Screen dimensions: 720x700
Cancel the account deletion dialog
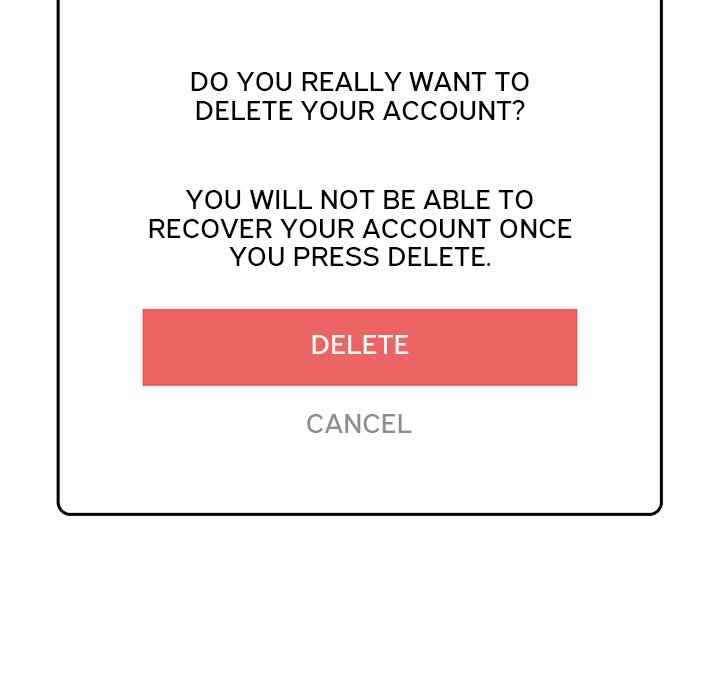359,424
